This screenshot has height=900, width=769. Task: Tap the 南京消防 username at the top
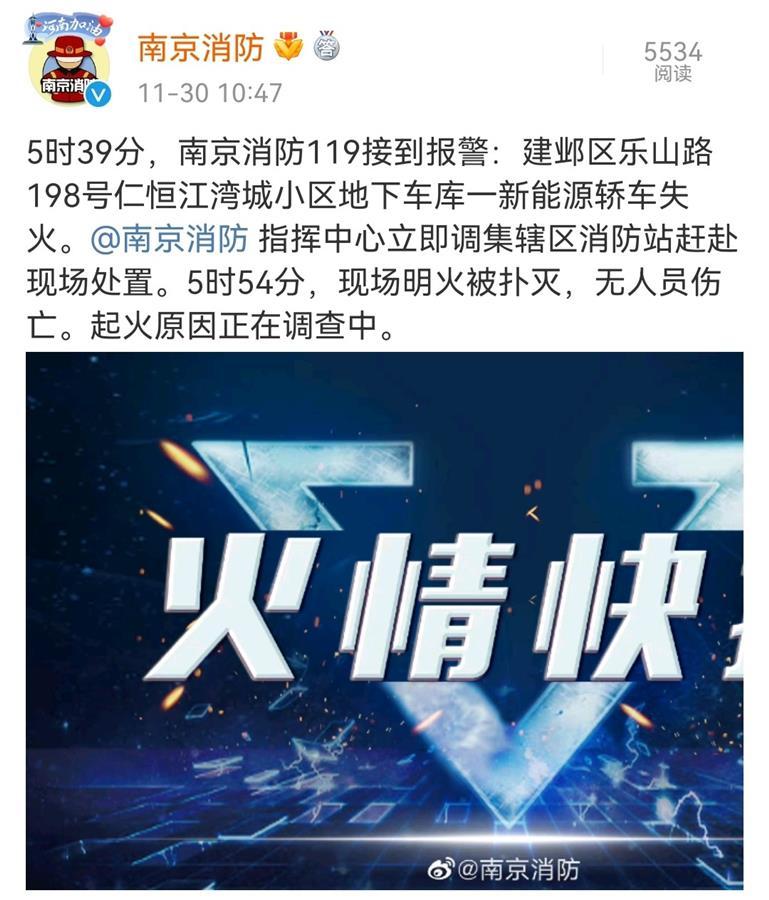[200, 46]
